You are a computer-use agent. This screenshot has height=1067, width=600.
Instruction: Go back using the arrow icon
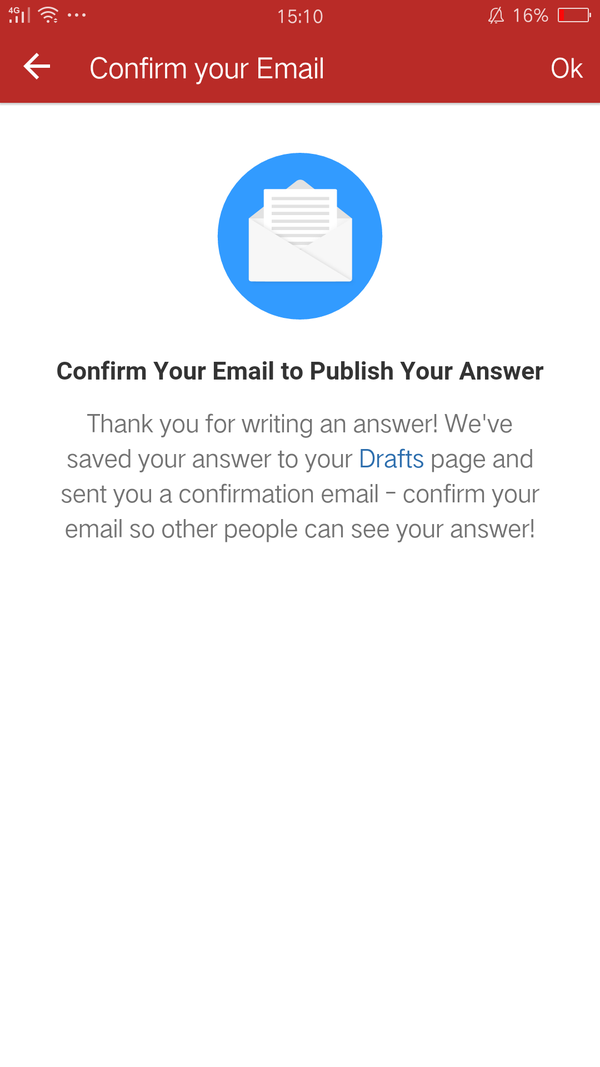[x=37, y=67]
